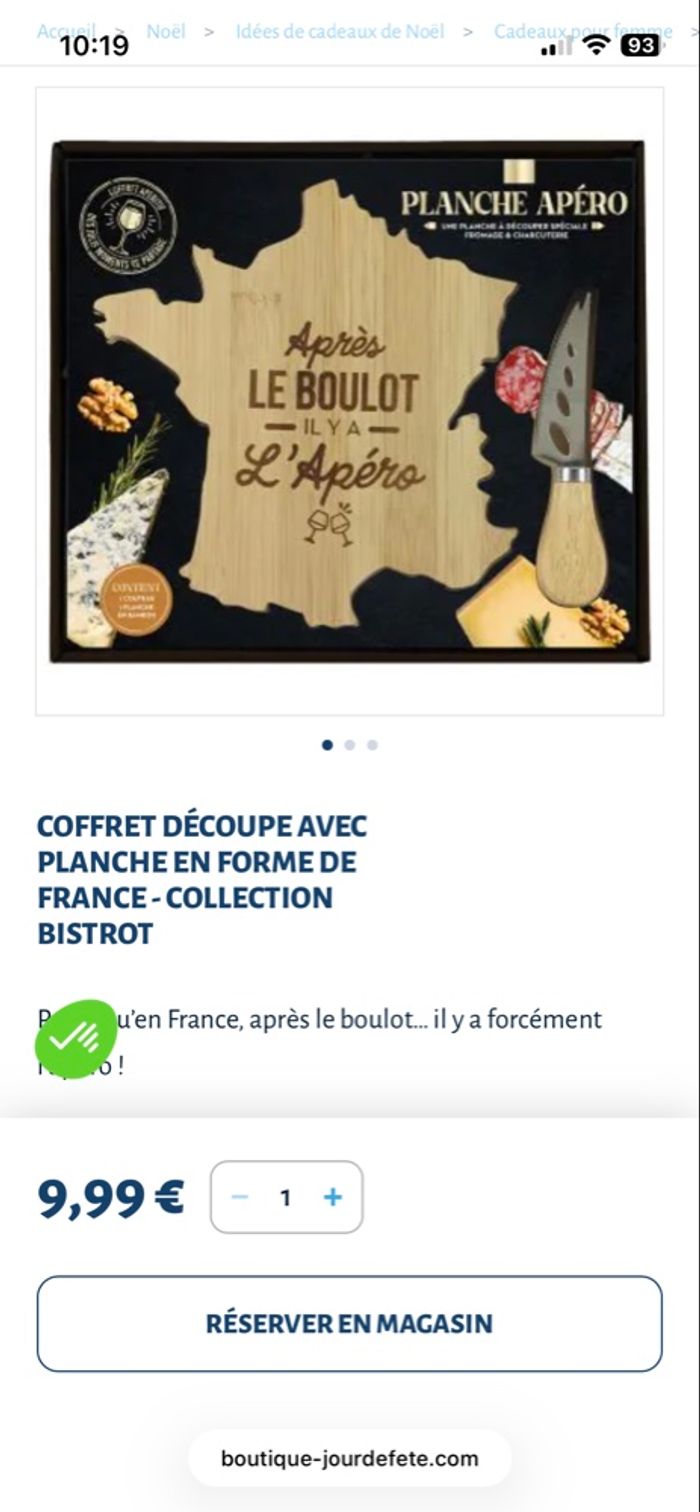Open the Noël breadcrumb link
Screen dimensions: 700x1512
[x=166, y=31]
